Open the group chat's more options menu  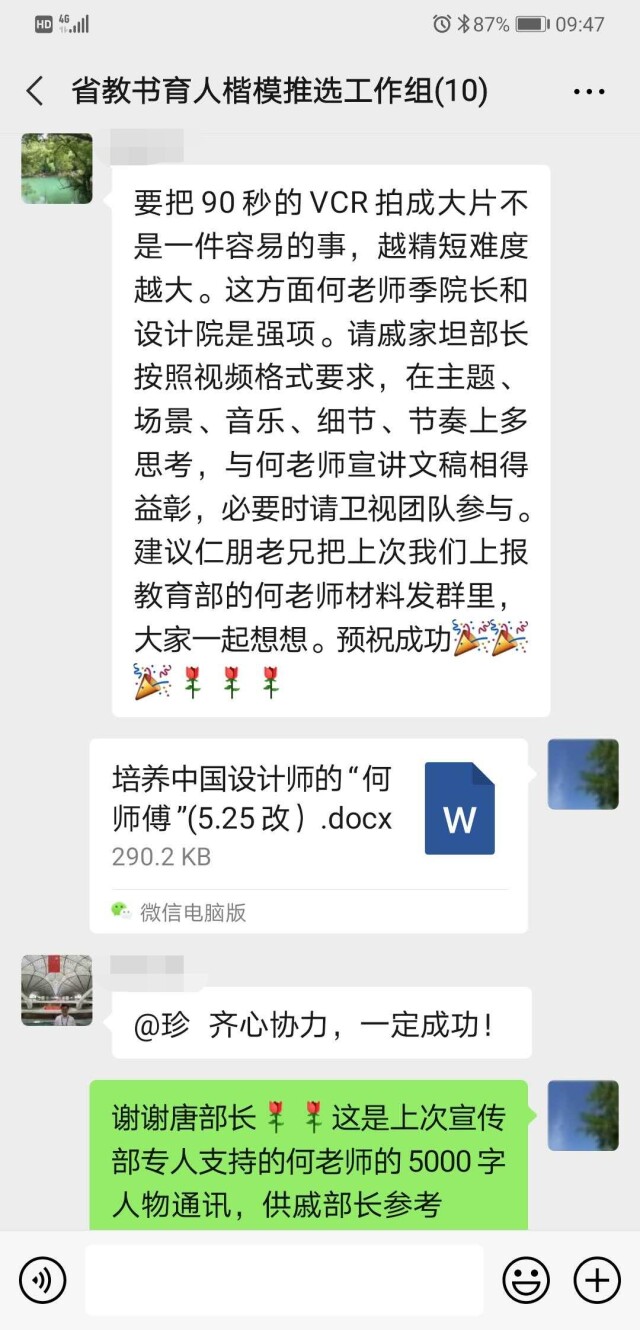point(589,92)
